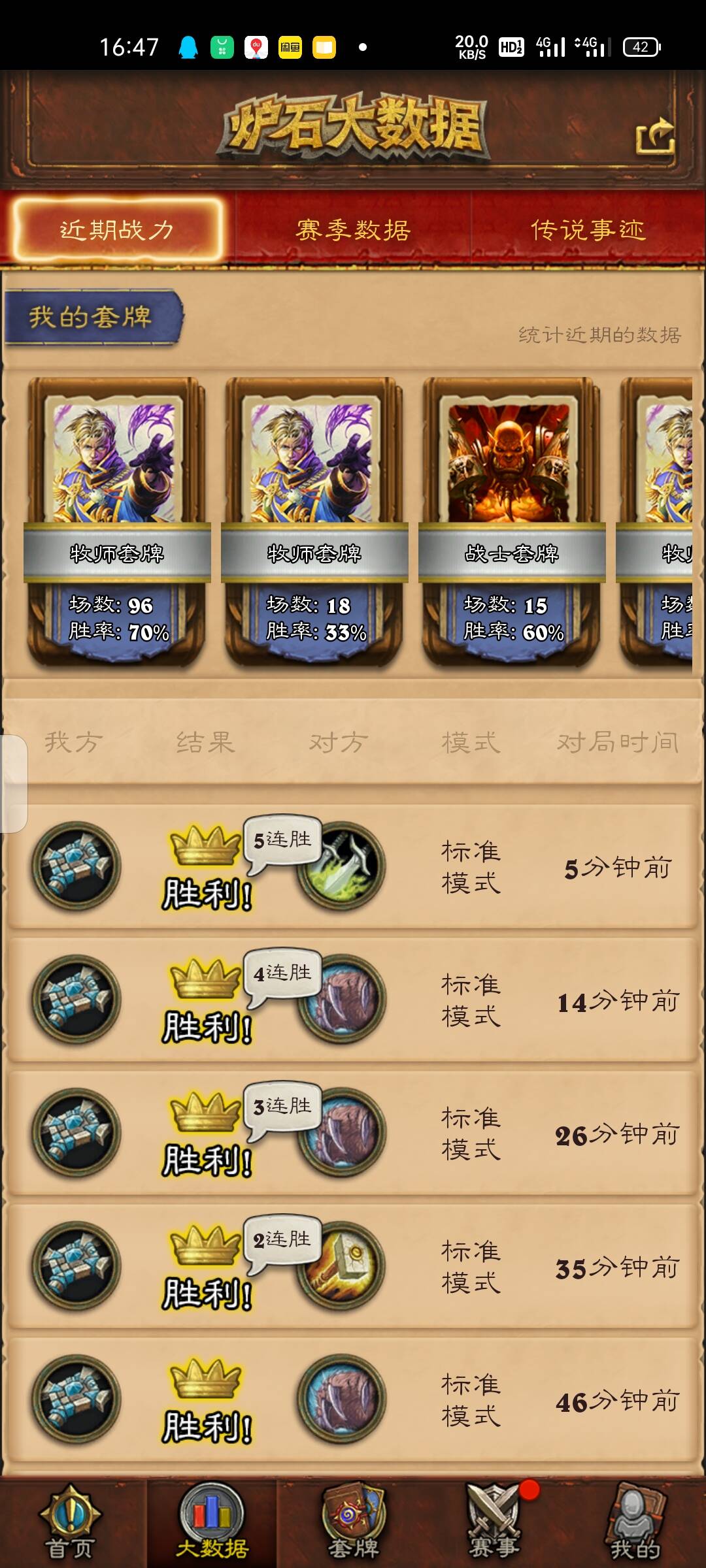The image size is (706, 1568).
Task: Go to the 我的 profile tab
Action: pos(635,1524)
